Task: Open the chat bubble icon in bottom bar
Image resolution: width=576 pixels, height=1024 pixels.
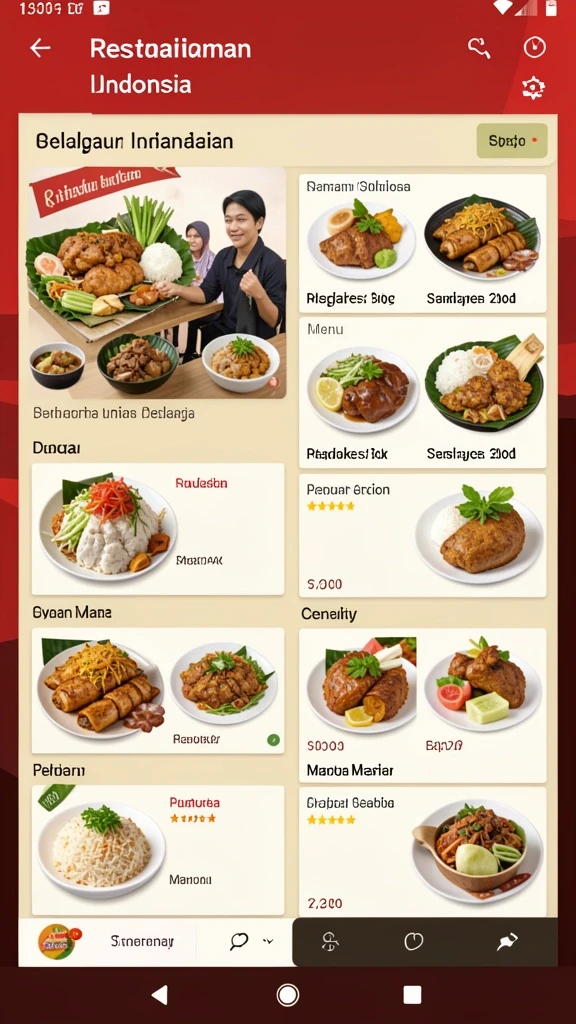Action: point(240,941)
